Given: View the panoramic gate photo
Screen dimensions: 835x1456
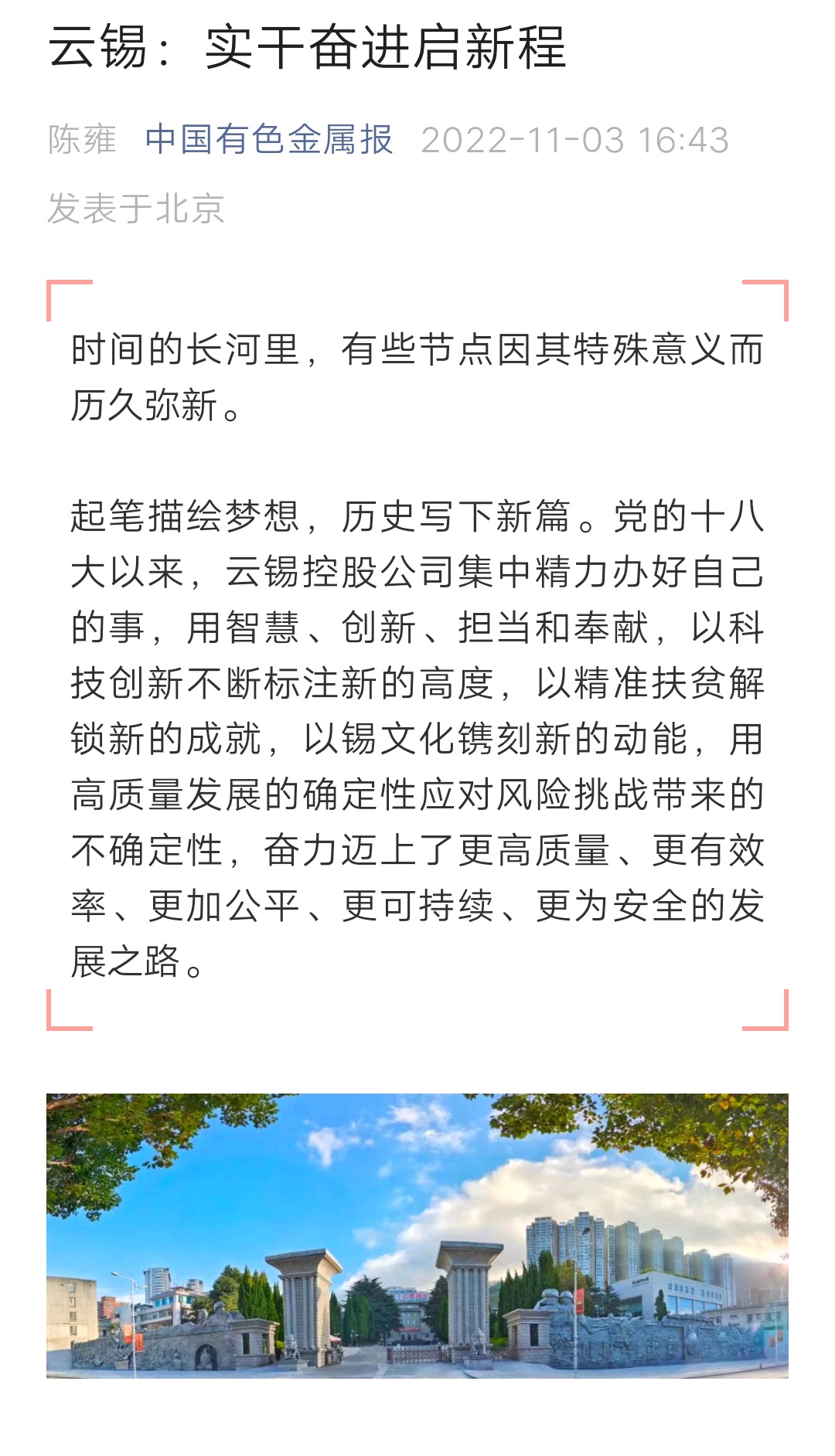Looking at the screenshot, I should pyautogui.click(x=417, y=1235).
